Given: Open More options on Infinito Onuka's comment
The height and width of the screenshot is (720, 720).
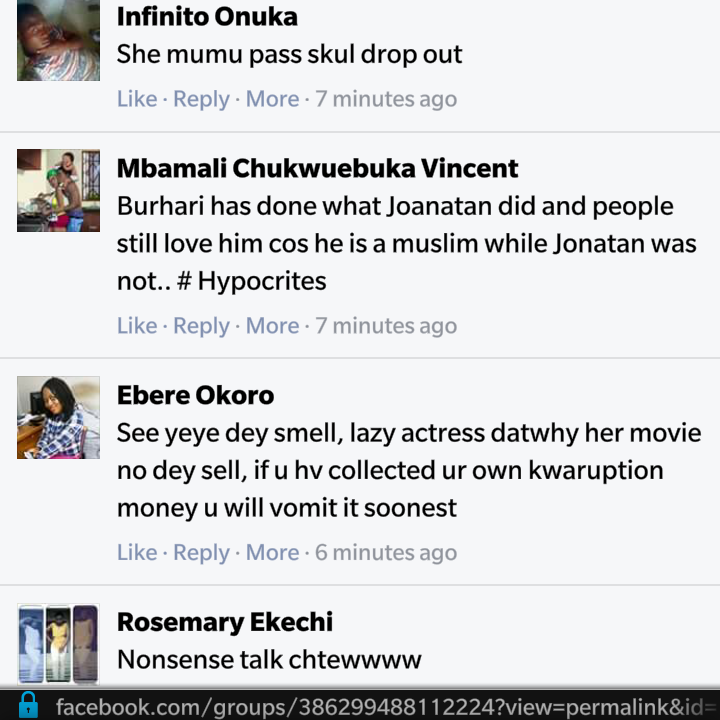Looking at the screenshot, I should click(272, 99).
